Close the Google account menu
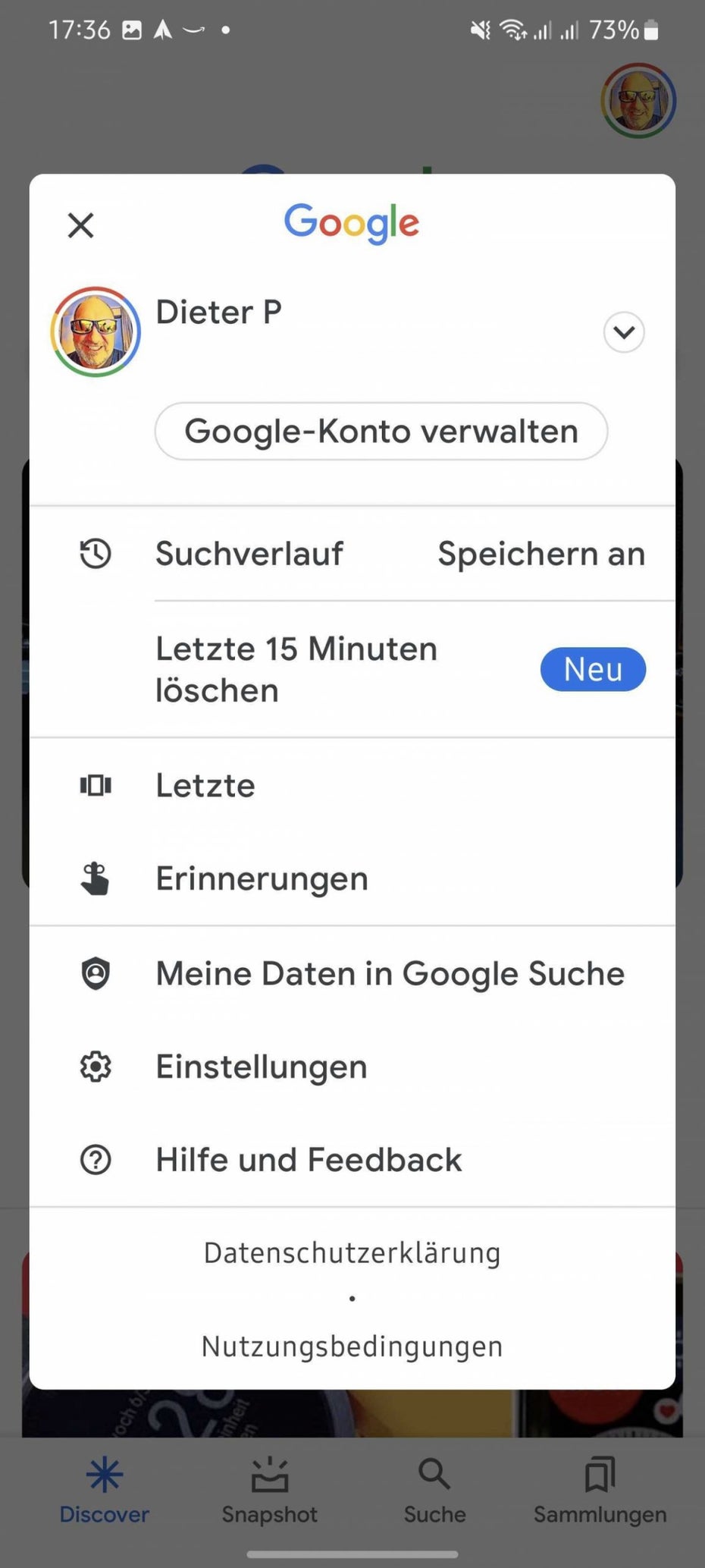The height and width of the screenshot is (1568, 705). click(x=80, y=225)
